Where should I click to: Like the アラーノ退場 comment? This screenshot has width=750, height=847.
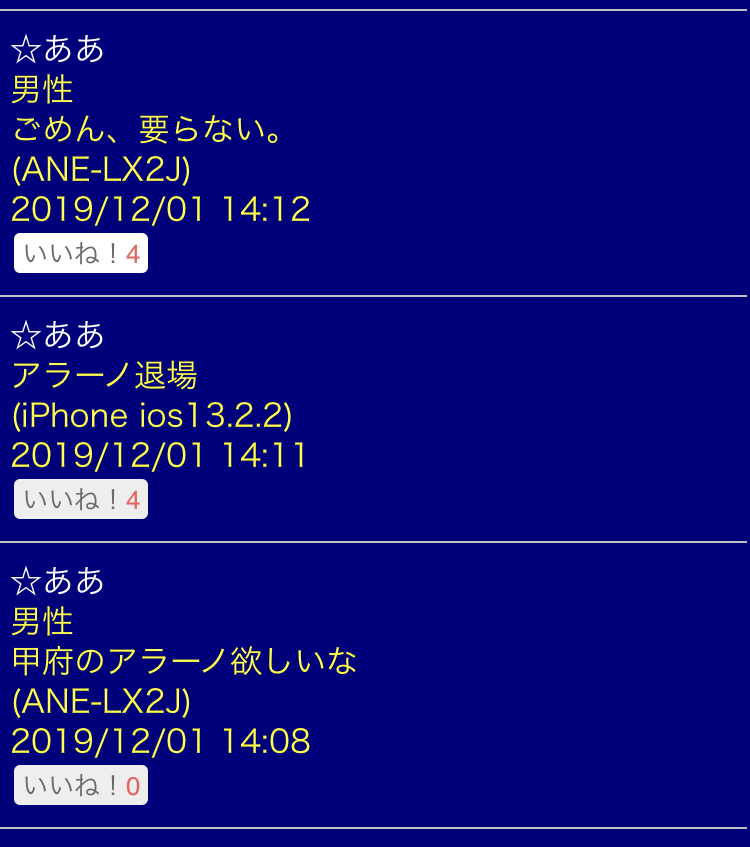click(x=80, y=500)
